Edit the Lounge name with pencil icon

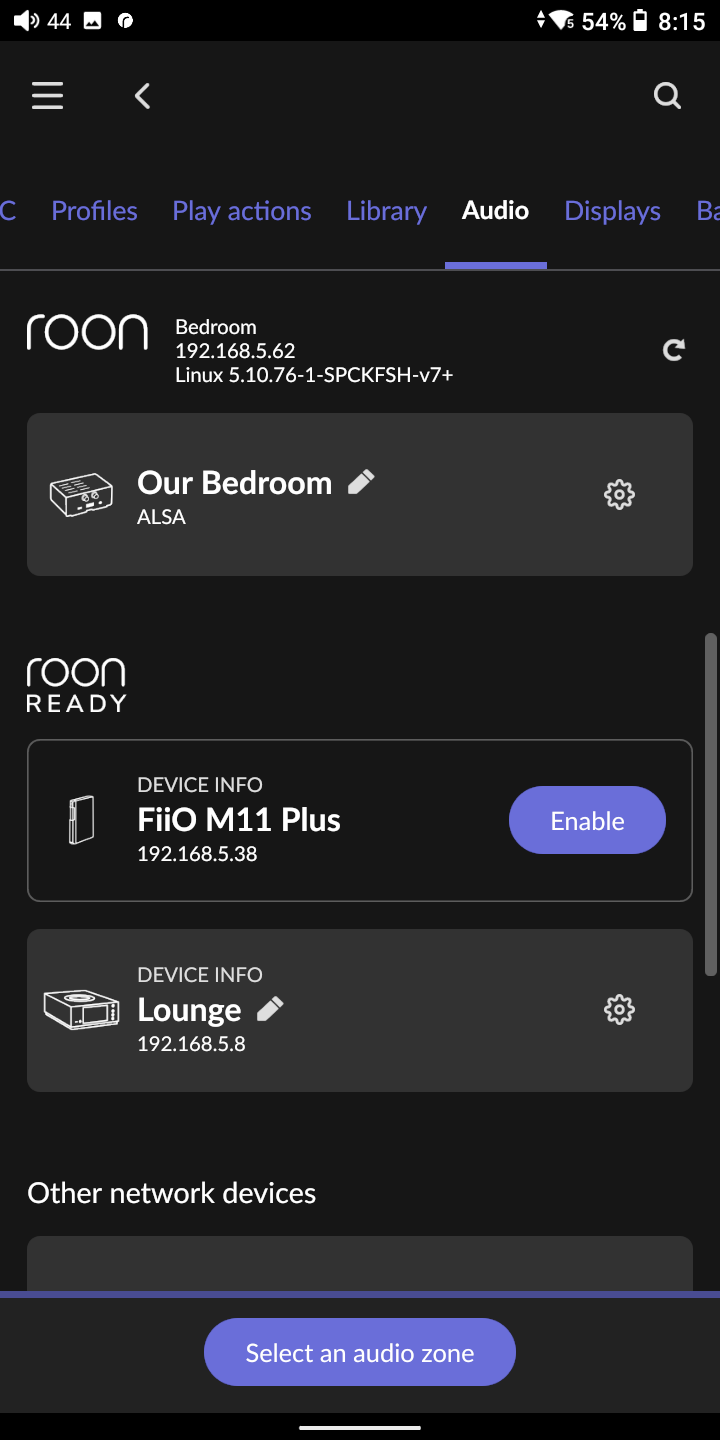[x=270, y=1008]
